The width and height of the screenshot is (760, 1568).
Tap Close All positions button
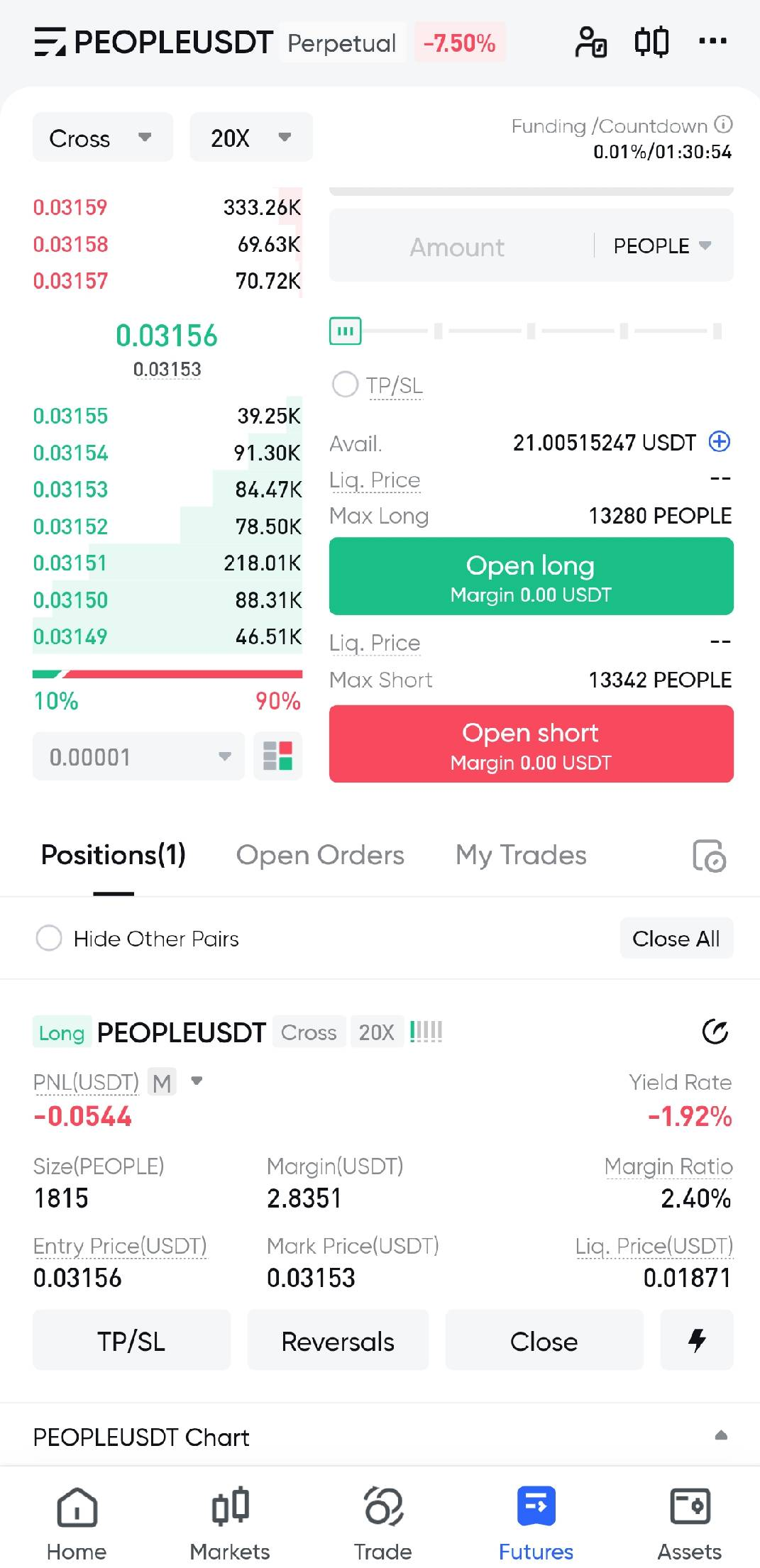pyautogui.click(x=676, y=939)
